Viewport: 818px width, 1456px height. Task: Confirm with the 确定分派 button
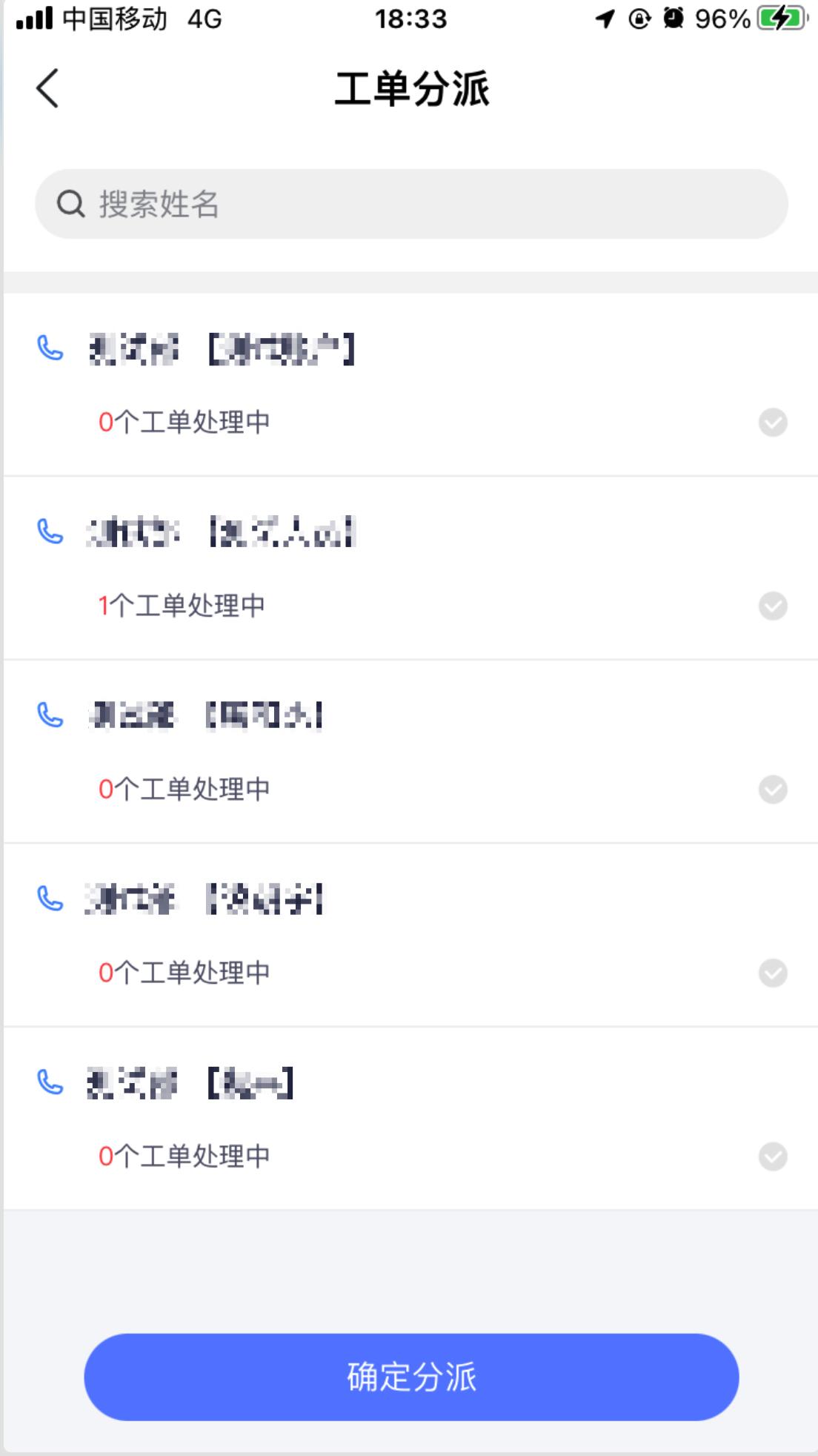[411, 1377]
